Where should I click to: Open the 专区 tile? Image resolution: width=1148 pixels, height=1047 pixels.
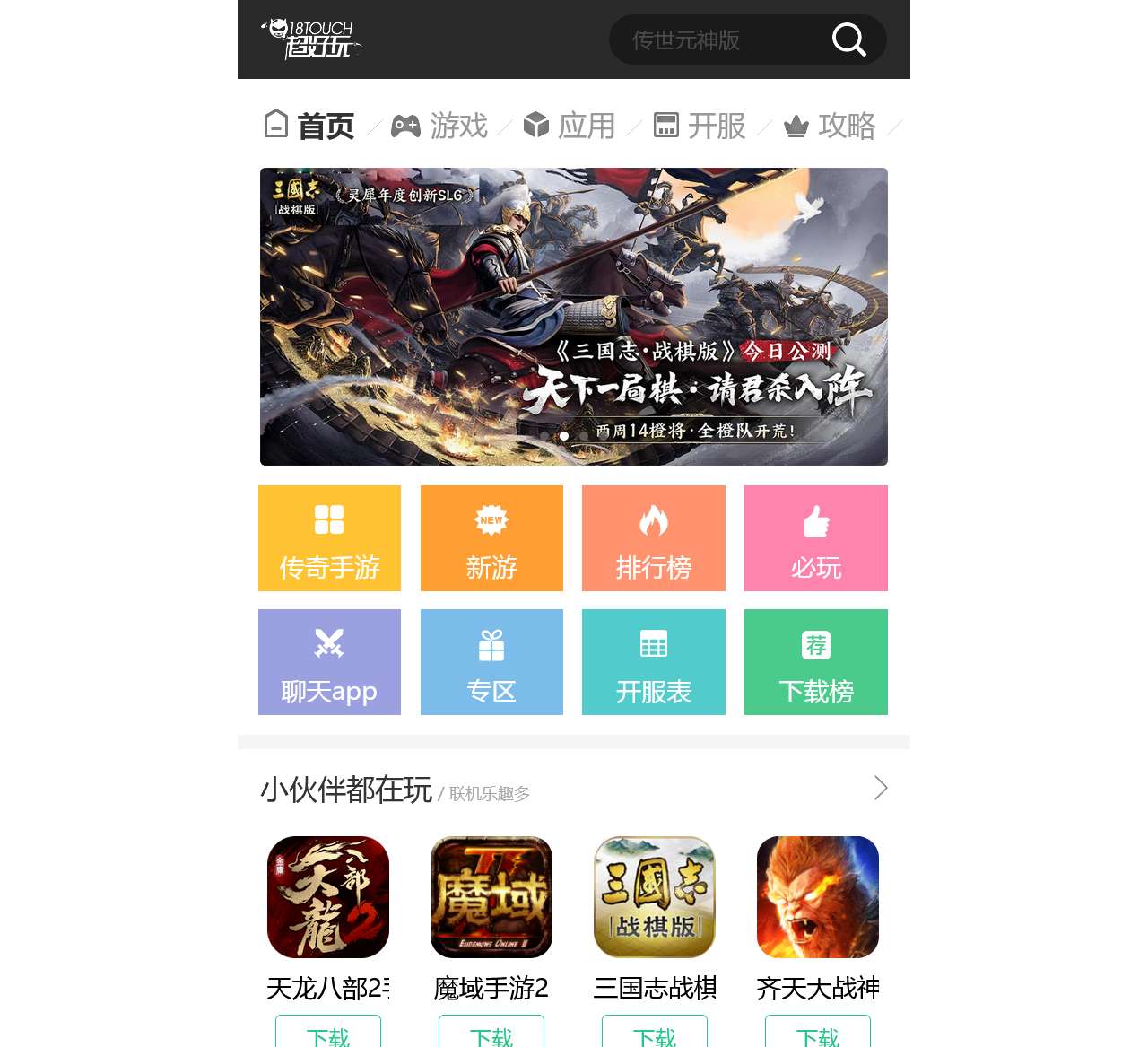(x=491, y=662)
